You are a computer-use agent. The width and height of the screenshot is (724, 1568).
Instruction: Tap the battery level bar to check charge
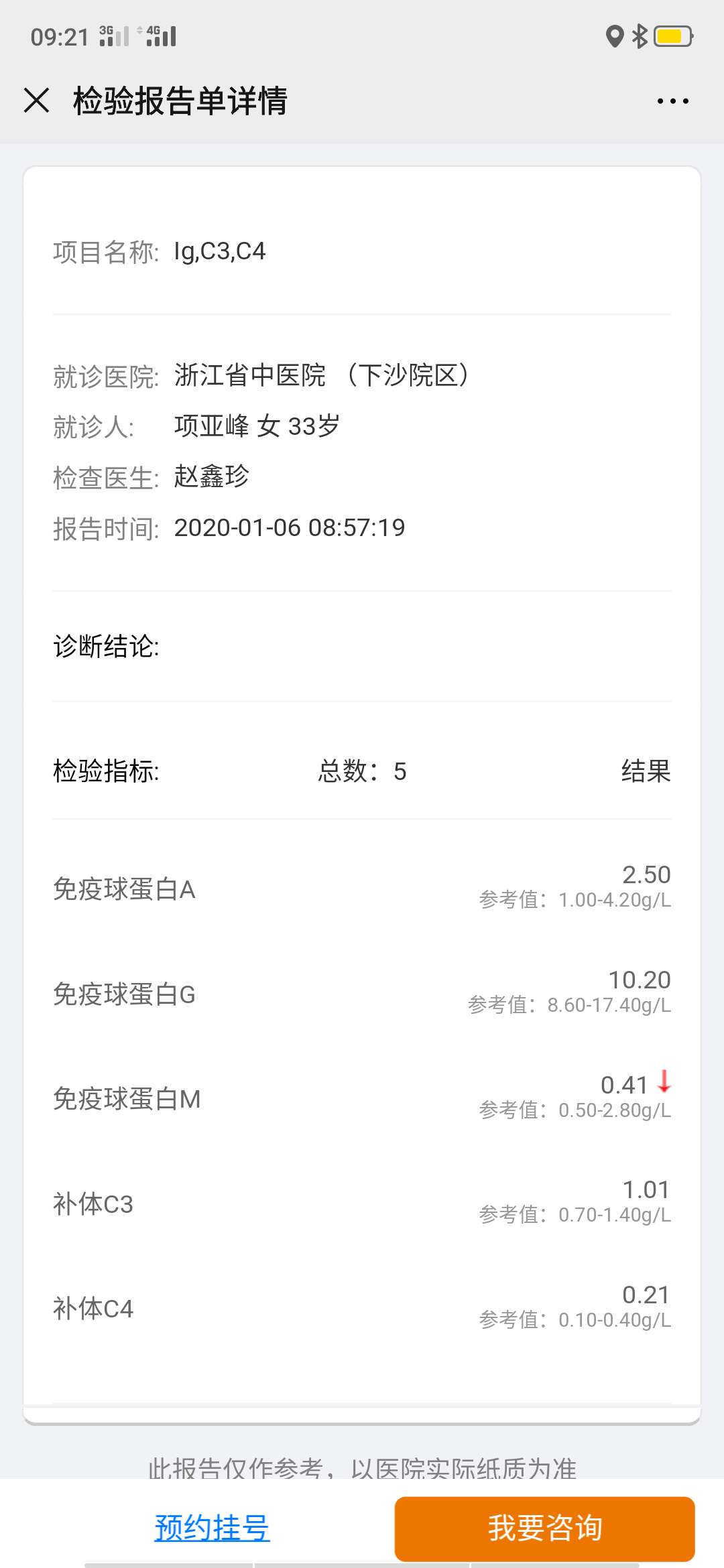tap(672, 38)
